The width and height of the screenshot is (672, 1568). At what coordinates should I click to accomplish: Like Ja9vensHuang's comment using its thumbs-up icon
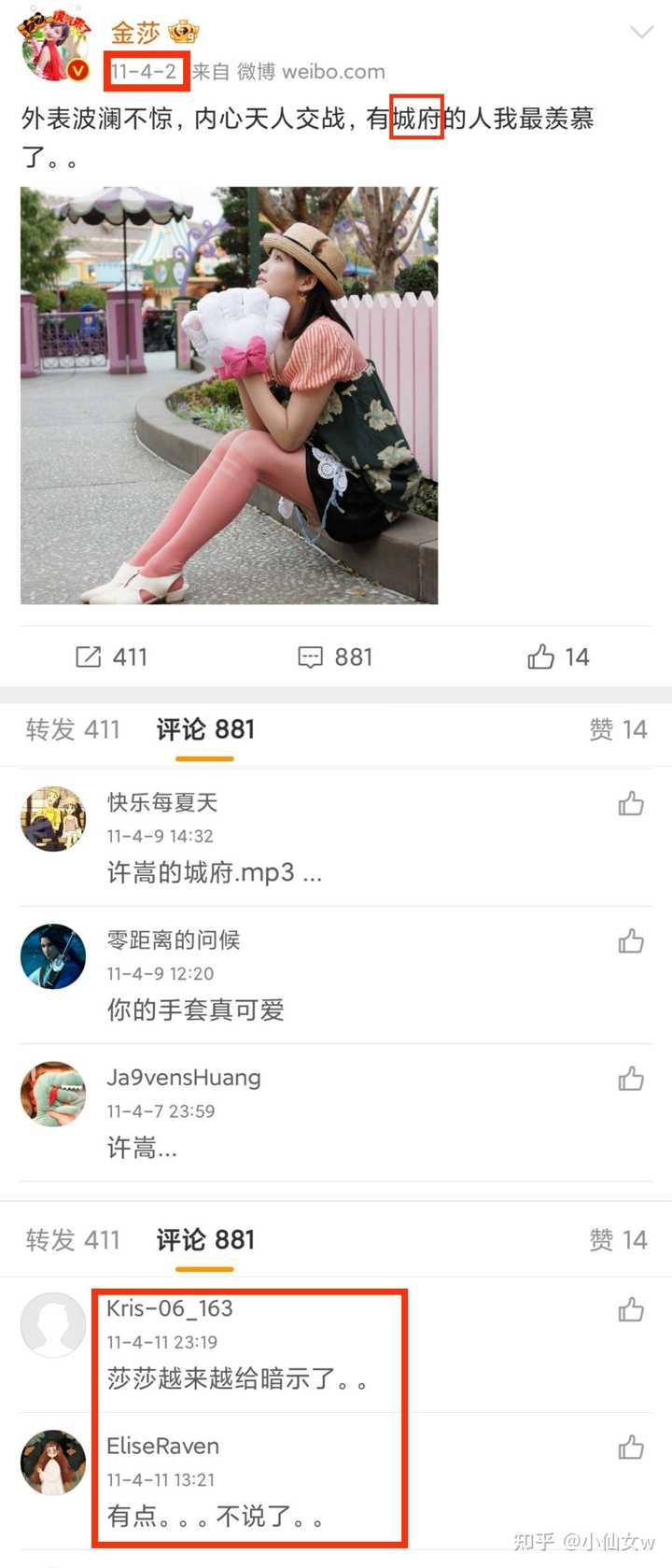coord(630,1078)
